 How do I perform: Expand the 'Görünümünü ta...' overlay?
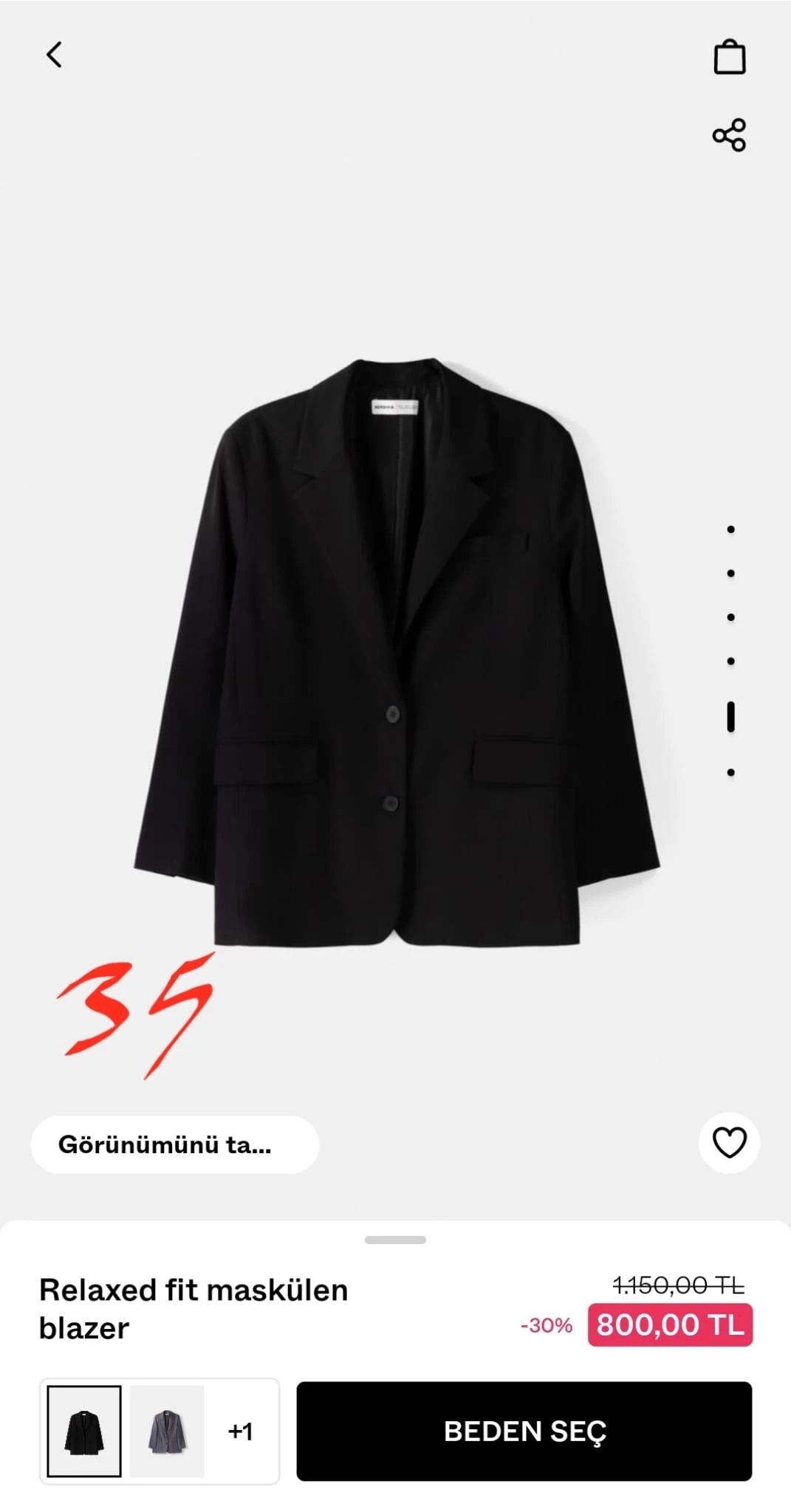(x=174, y=1144)
